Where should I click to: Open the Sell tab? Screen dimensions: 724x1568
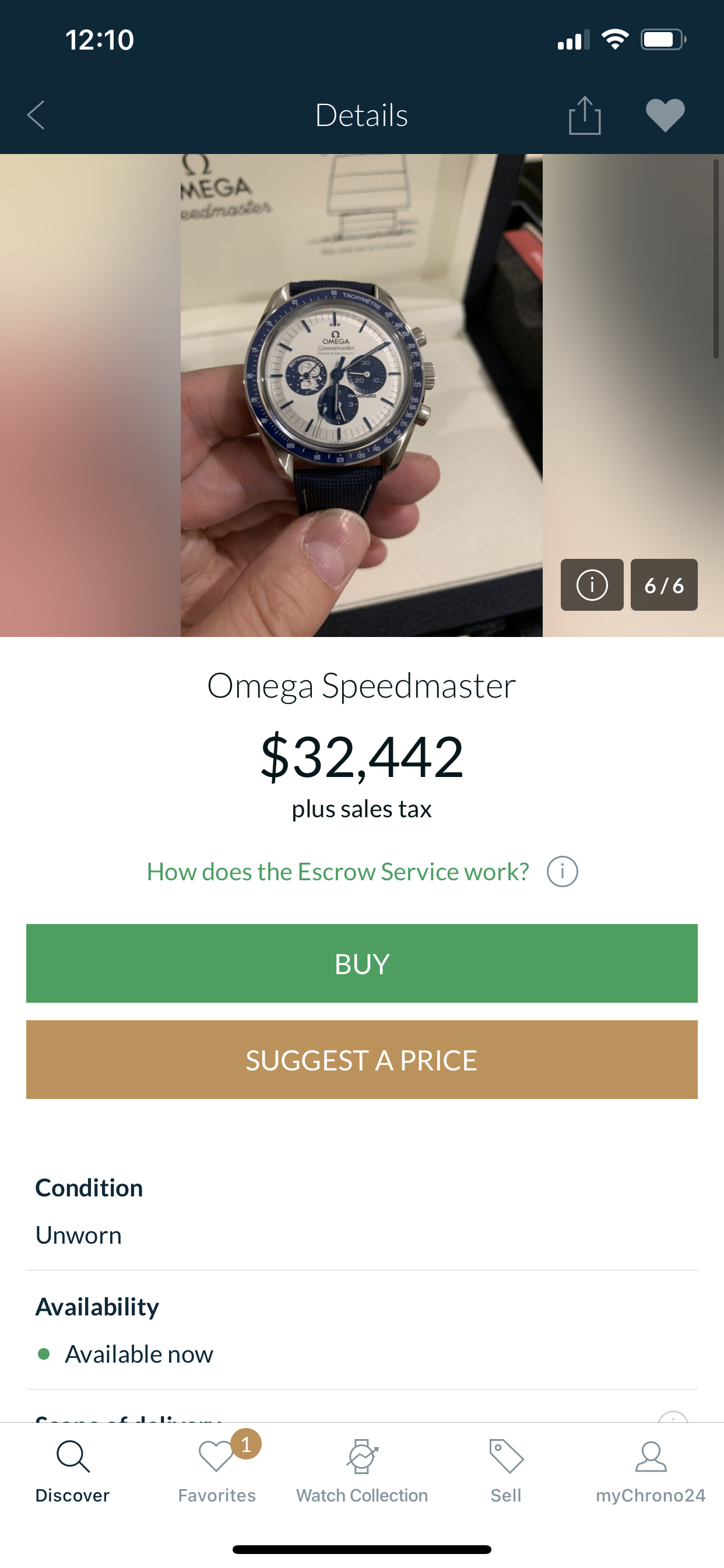[x=505, y=1471]
